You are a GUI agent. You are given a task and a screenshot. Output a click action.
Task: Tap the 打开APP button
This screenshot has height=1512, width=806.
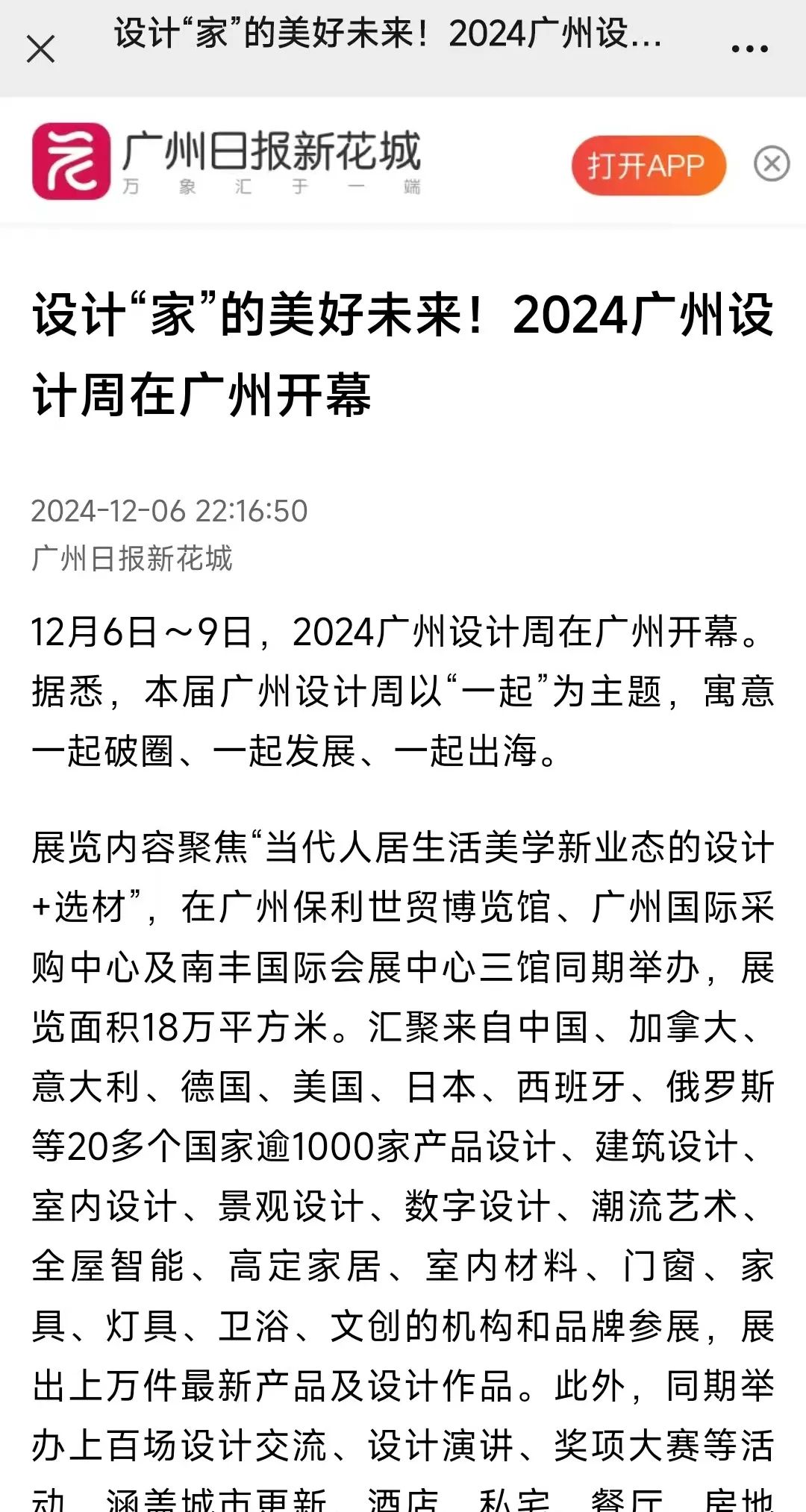[x=648, y=165]
